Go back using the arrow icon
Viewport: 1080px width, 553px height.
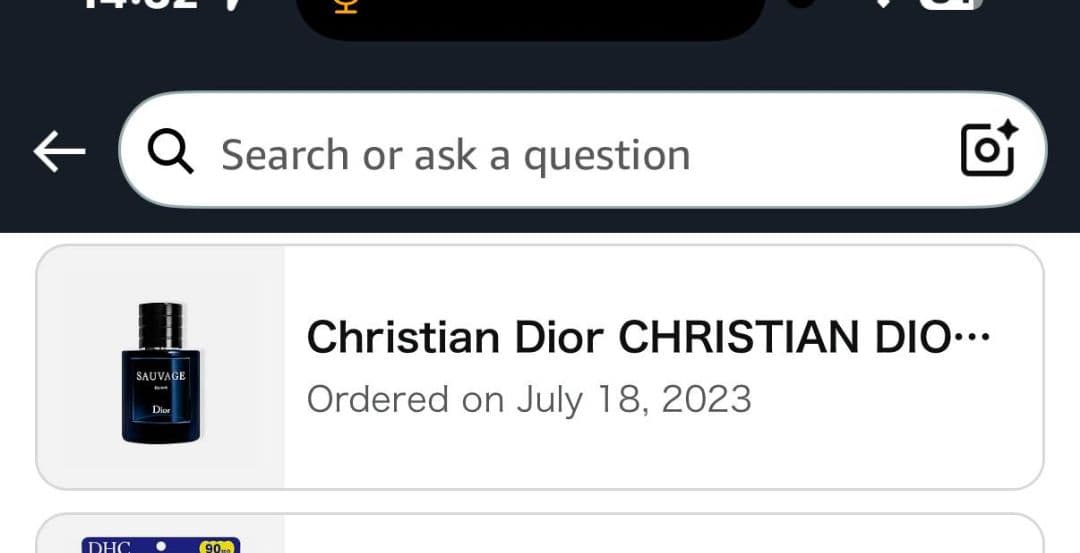pyautogui.click(x=59, y=152)
